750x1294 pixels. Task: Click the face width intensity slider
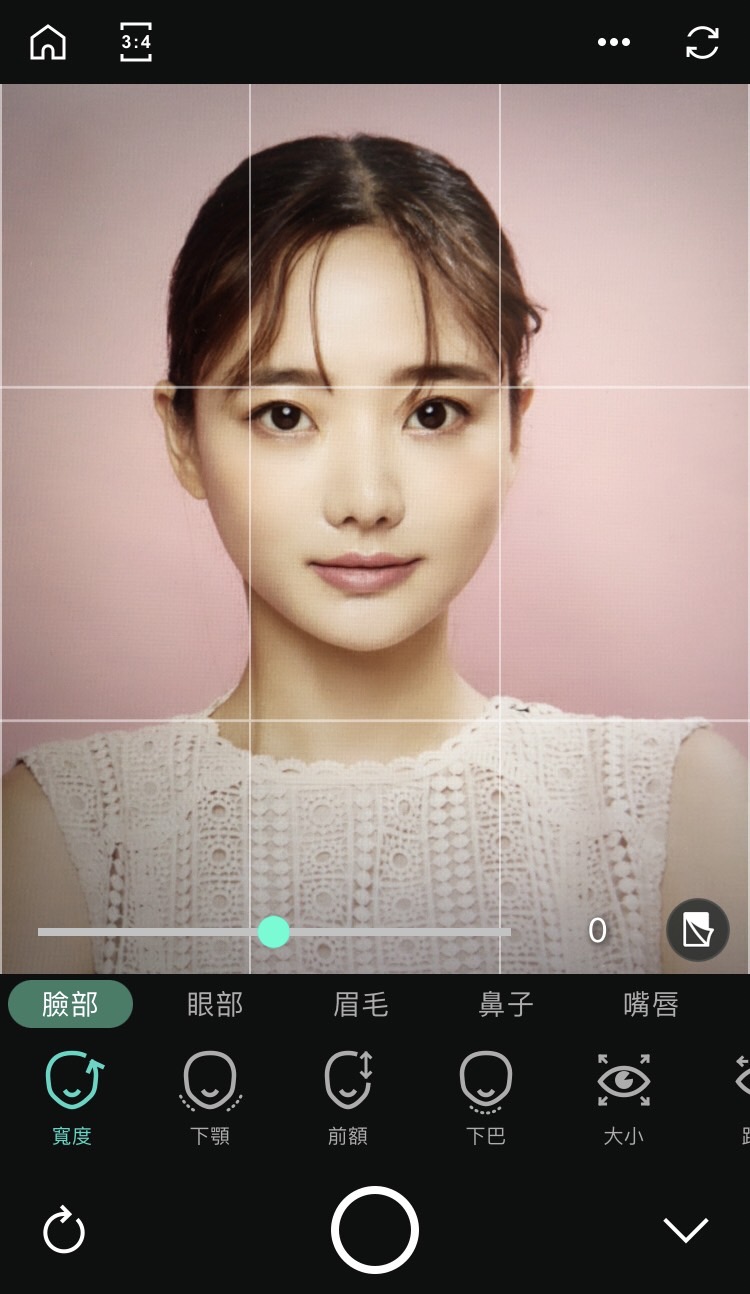pyautogui.click(x=273, y=931)
